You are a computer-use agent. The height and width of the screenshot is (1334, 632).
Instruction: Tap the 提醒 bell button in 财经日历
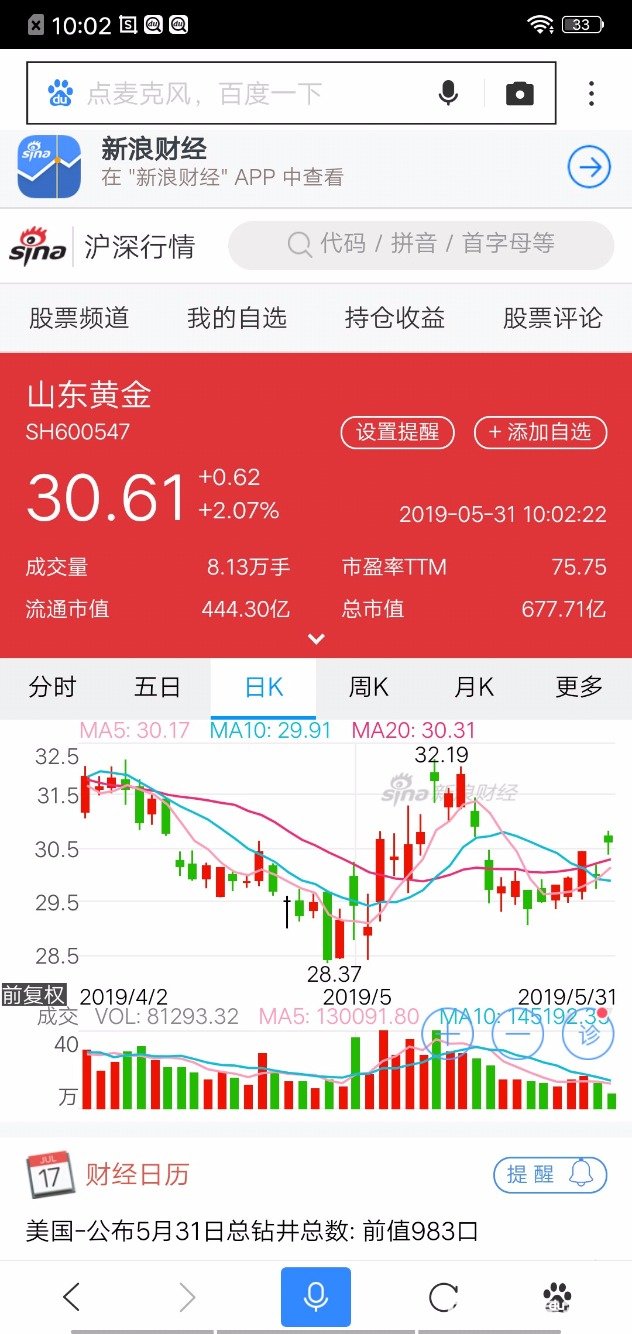pos(550,1174)
